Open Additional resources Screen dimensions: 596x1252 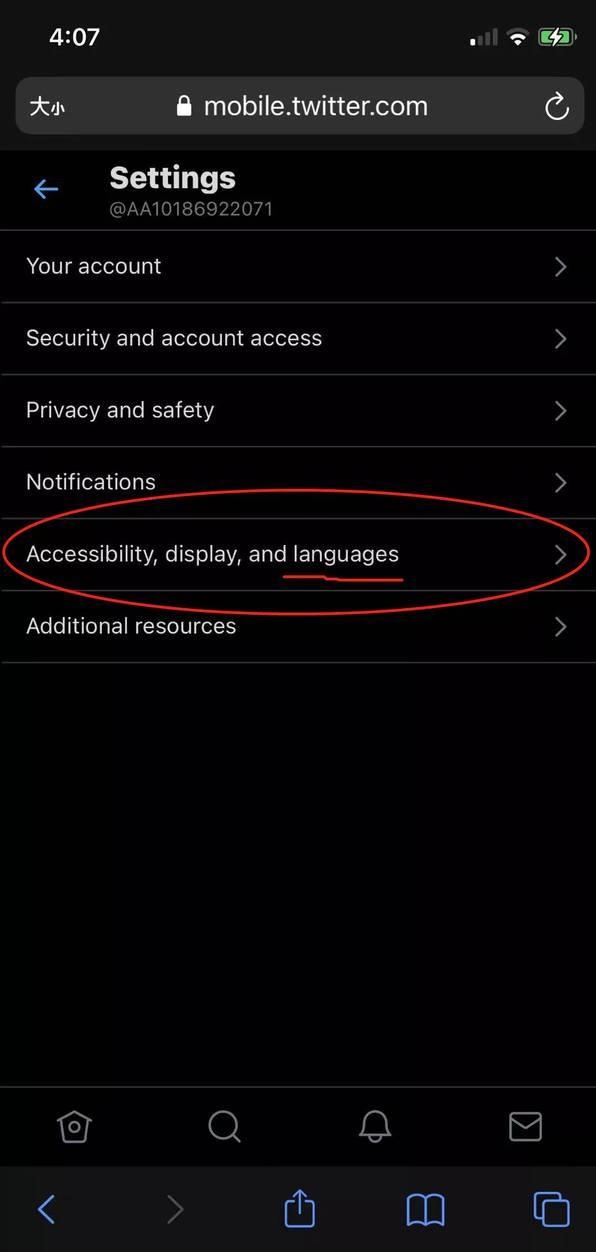tap(298, 627)
